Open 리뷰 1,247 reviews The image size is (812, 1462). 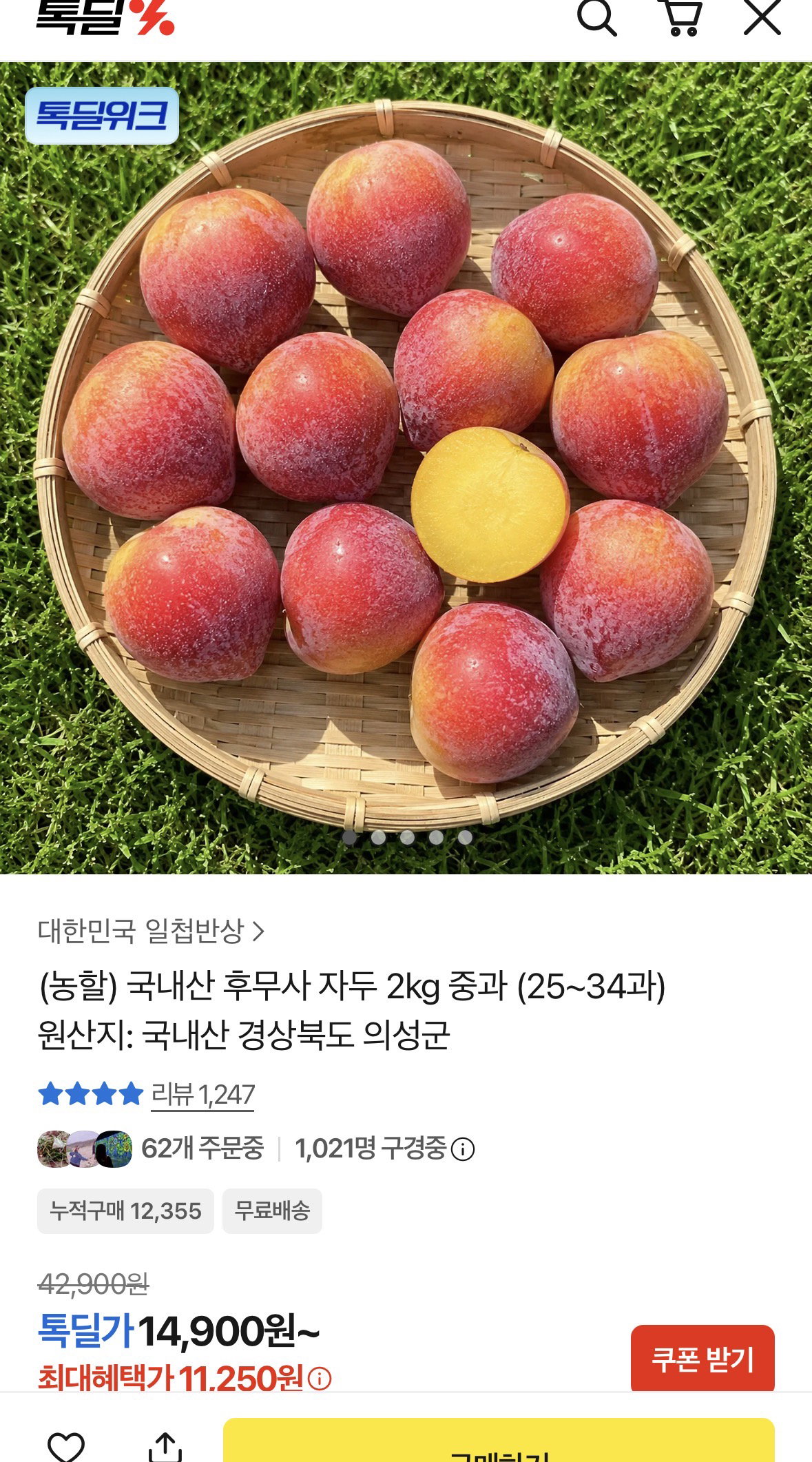coord(203,1094)
